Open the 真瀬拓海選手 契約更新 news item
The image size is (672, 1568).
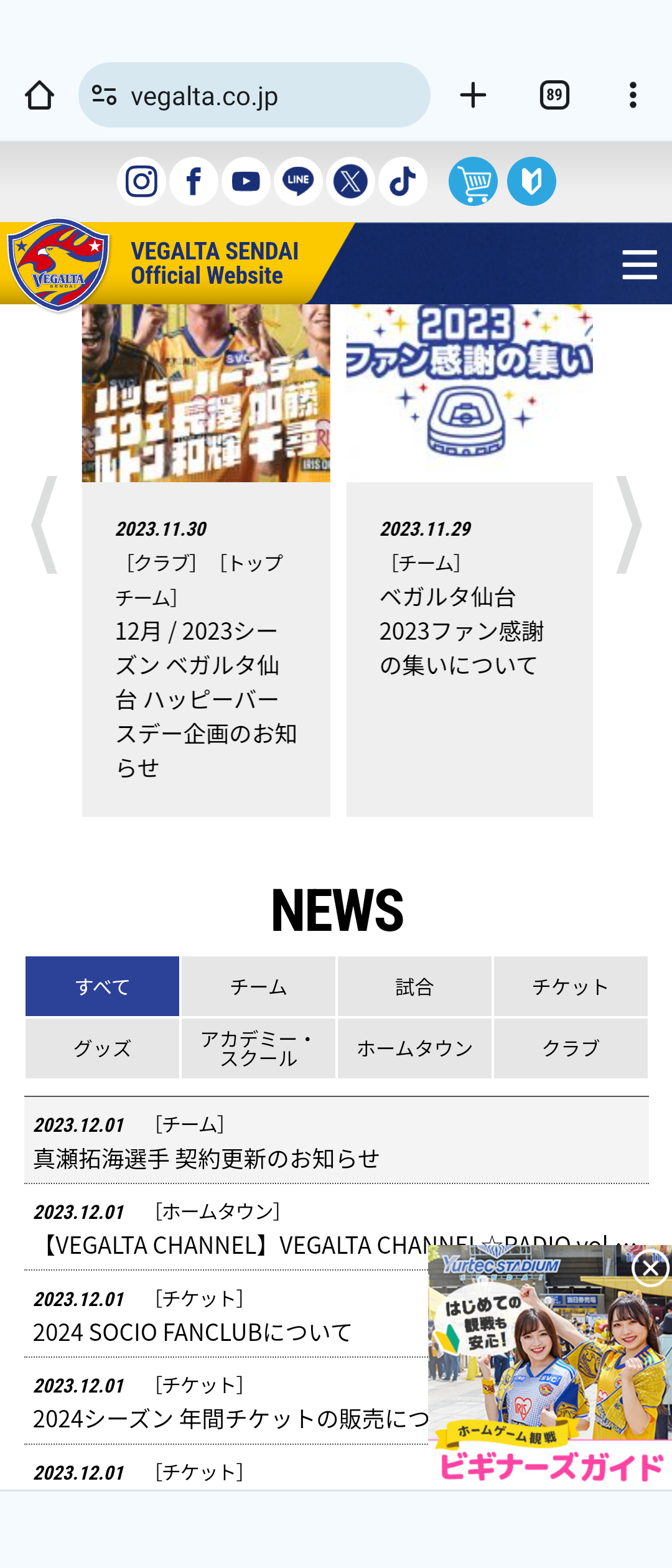207,1159
